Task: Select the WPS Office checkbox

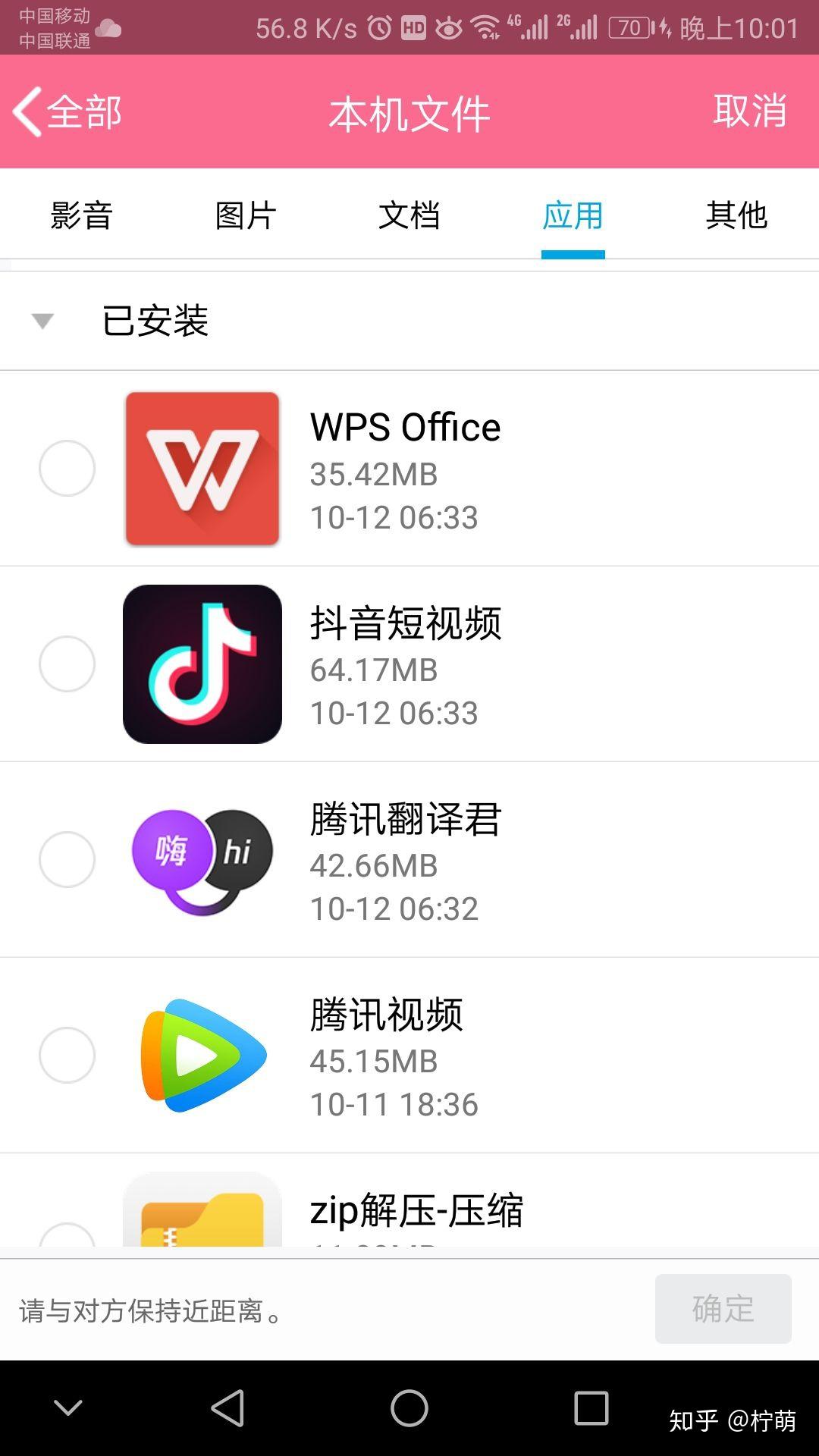Action: [67, 468]
